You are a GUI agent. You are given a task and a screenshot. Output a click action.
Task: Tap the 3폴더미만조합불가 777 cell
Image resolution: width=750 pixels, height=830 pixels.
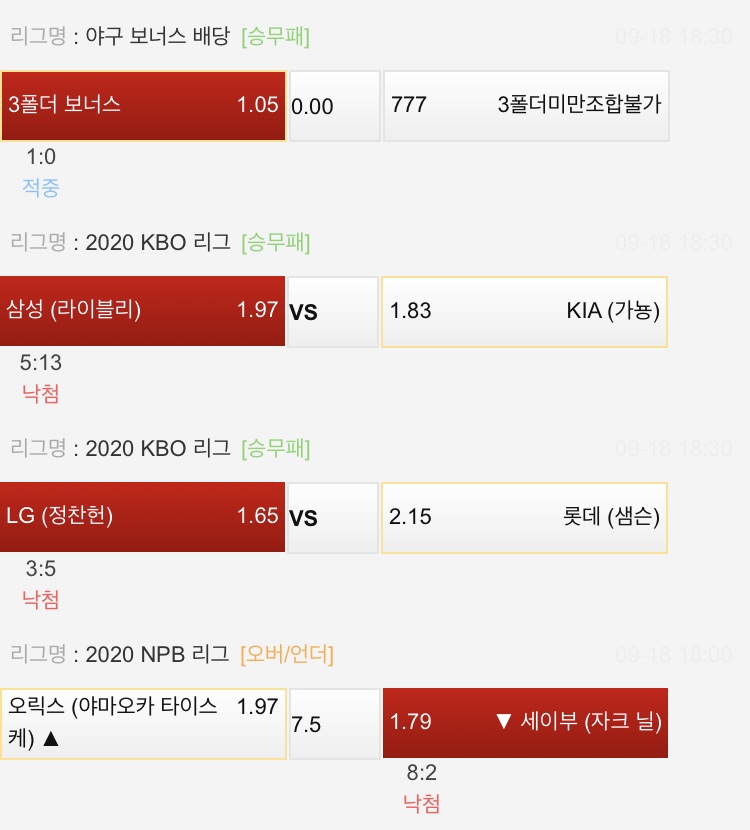(526, 106)
